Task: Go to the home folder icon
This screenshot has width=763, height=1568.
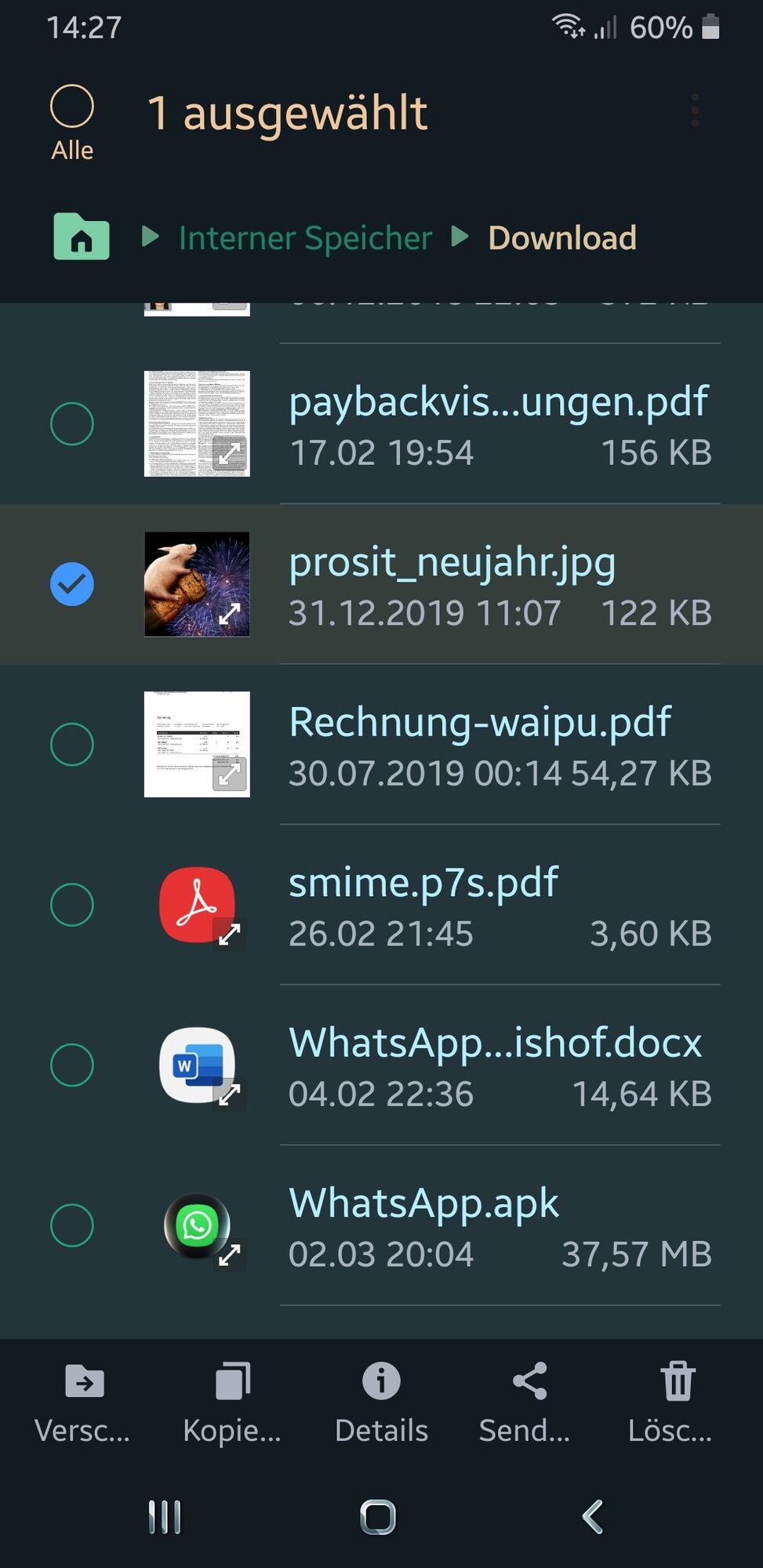Action: coord(82,237)
